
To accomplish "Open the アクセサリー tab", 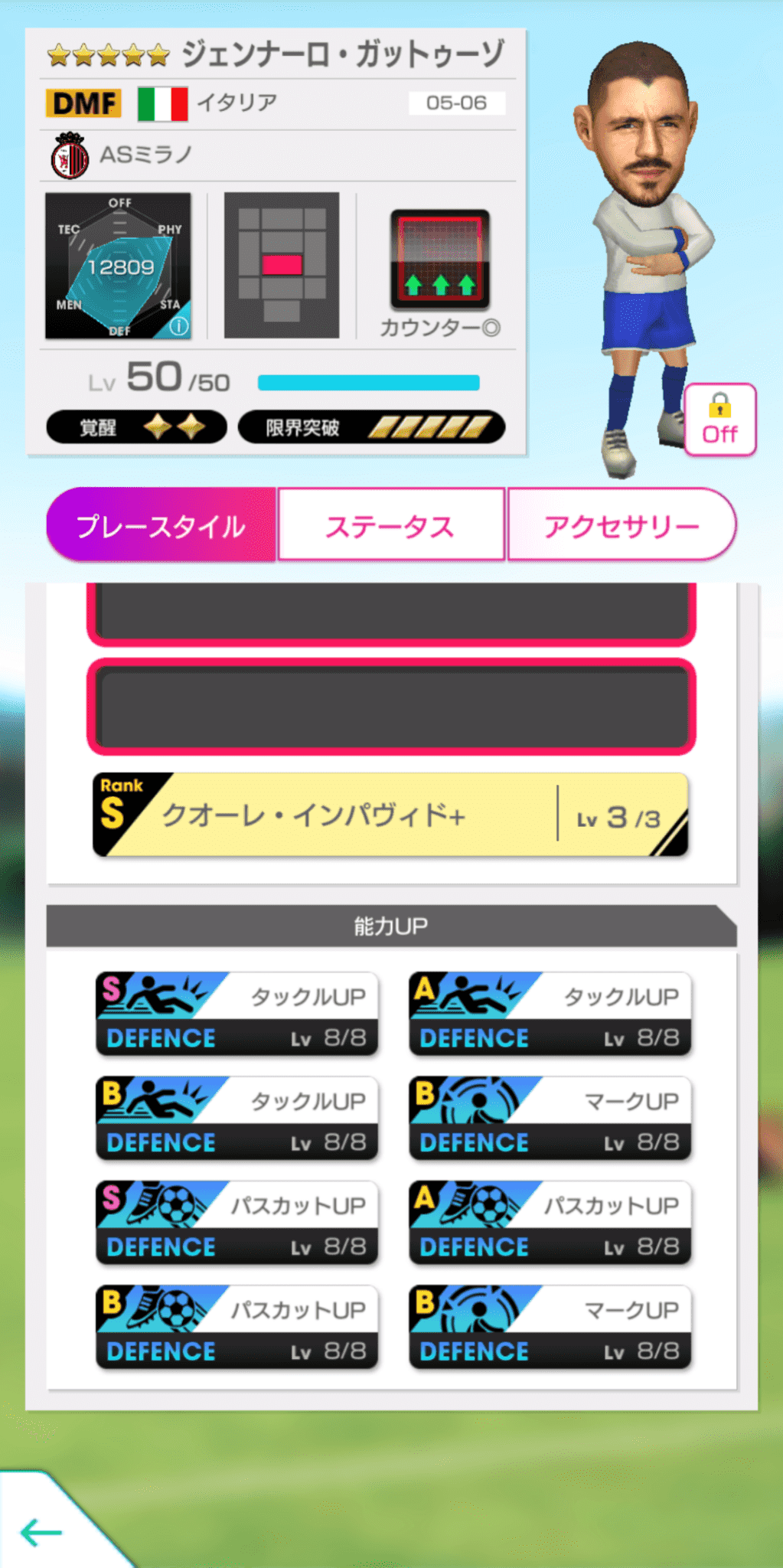I will point(622,524).
